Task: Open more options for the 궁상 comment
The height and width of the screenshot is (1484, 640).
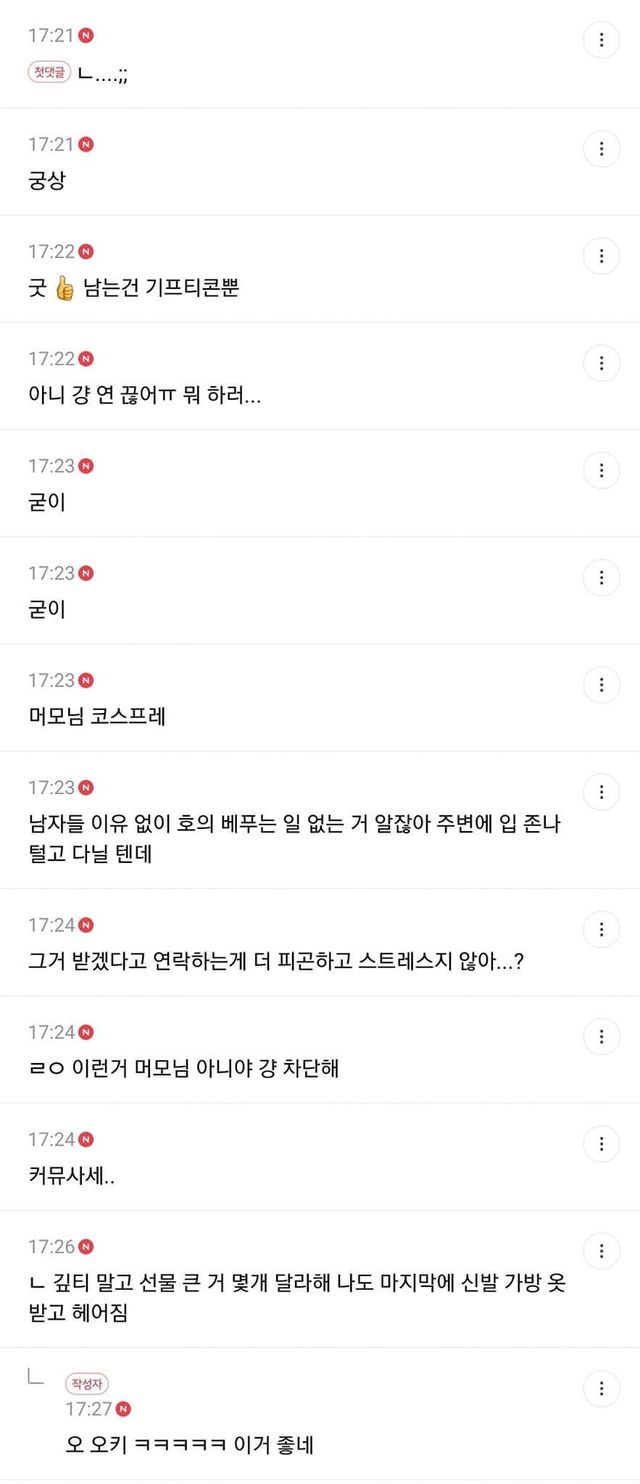Action: (x=601, y=149)
